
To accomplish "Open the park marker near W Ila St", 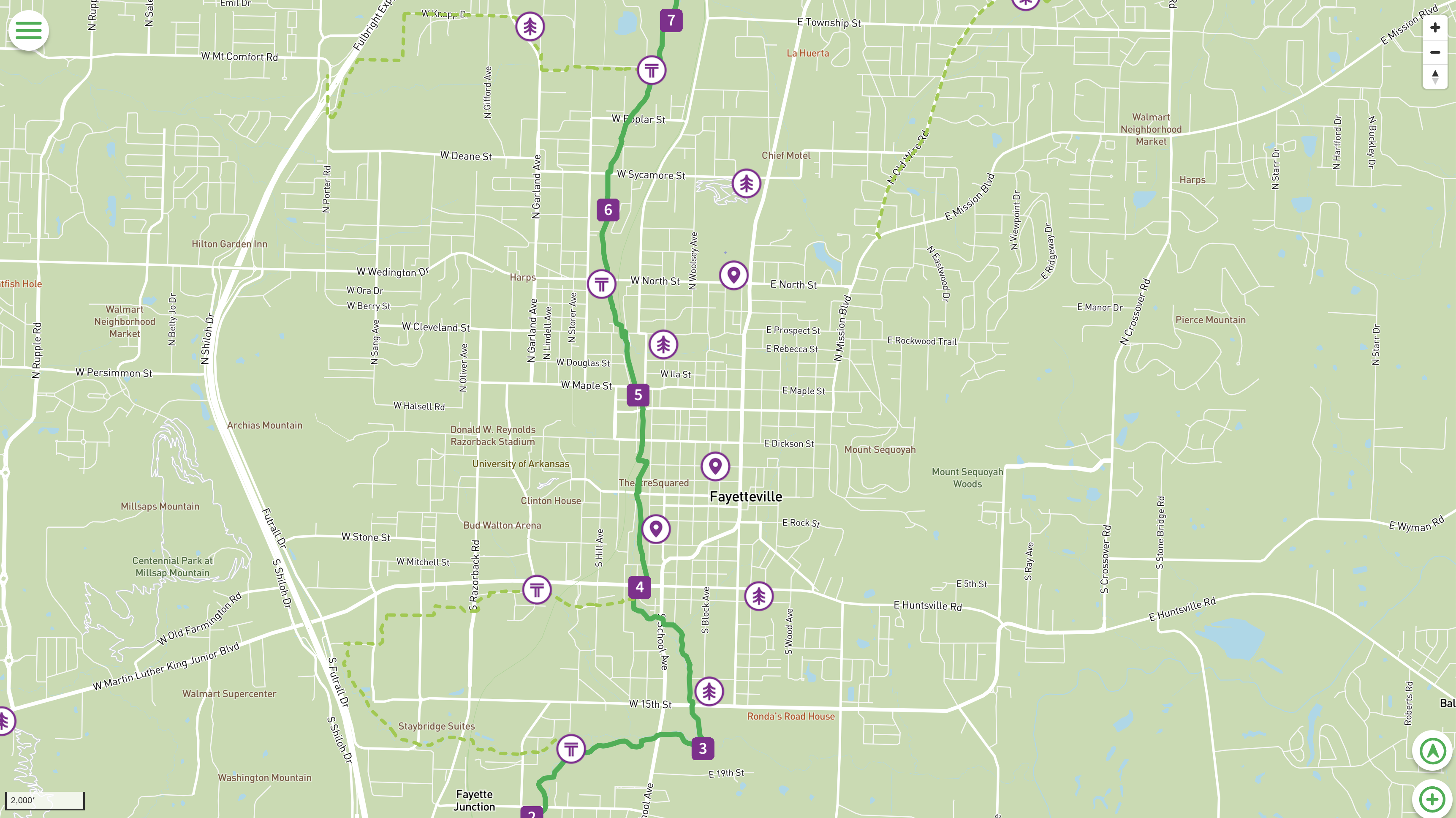I will [663, 344].
